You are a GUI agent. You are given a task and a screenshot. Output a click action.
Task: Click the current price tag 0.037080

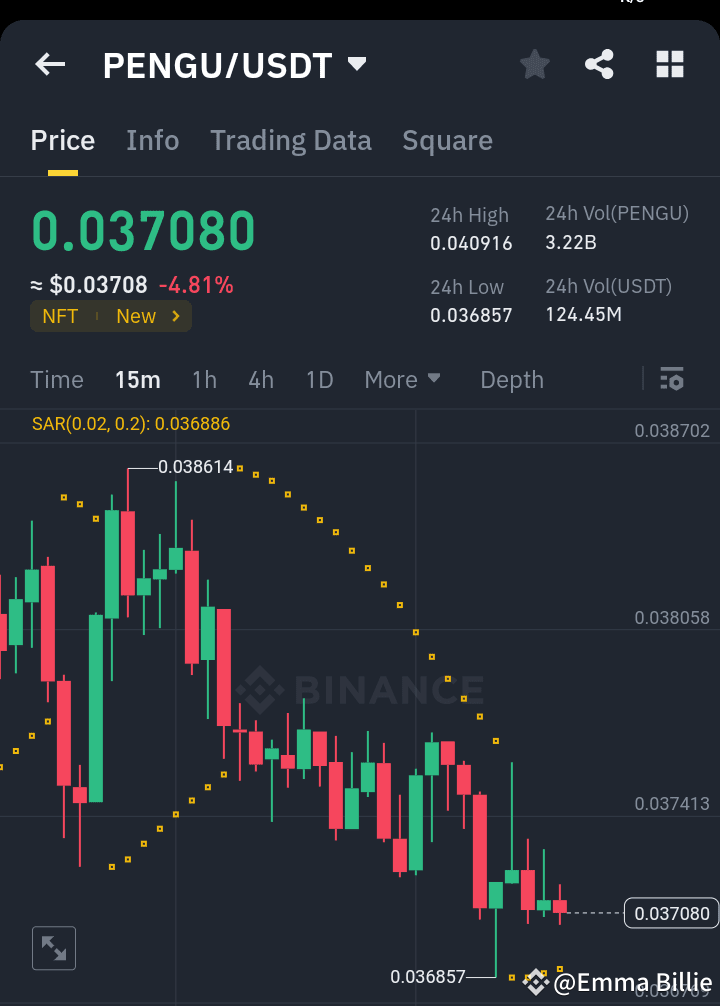[670, 913]
